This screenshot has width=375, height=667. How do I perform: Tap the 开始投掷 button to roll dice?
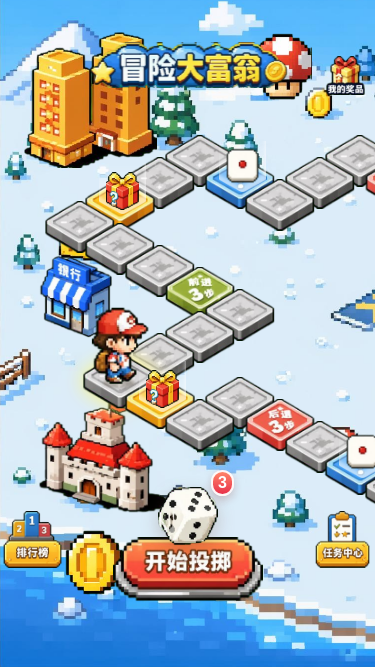pyautogui.click(x=189, y=564)
